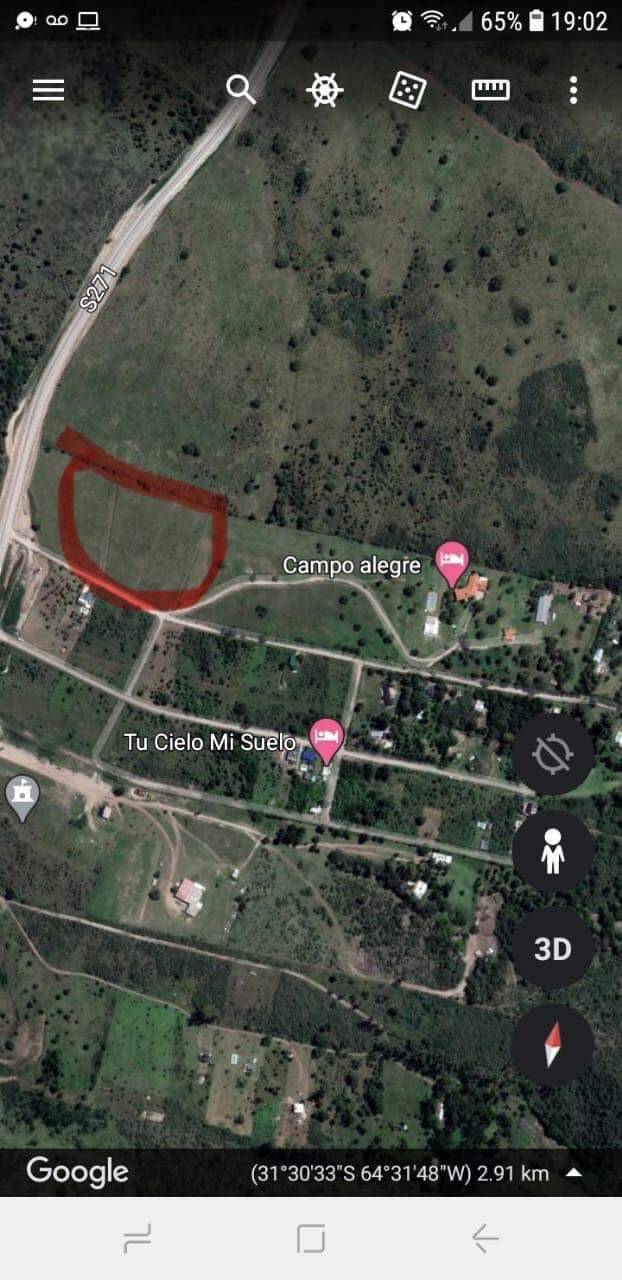Toggle the orbit rotation button

[x=552, y=754]
